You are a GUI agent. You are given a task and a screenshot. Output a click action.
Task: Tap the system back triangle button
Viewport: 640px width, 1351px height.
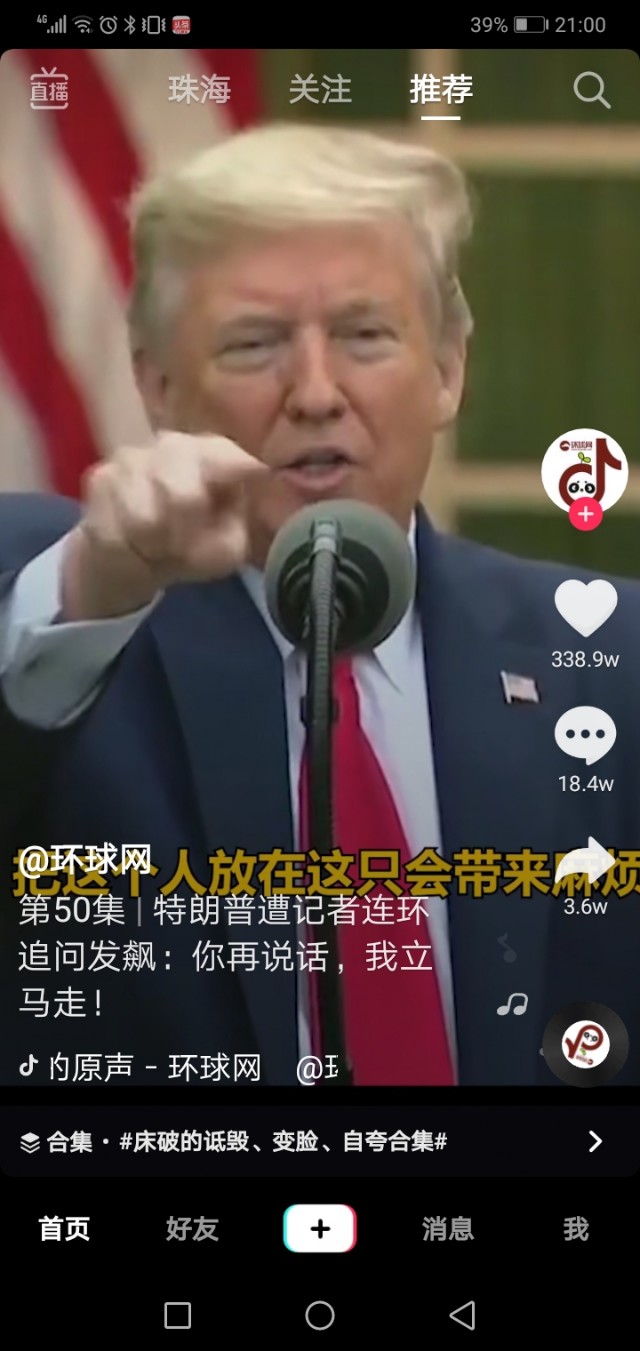click(462, 1315)
